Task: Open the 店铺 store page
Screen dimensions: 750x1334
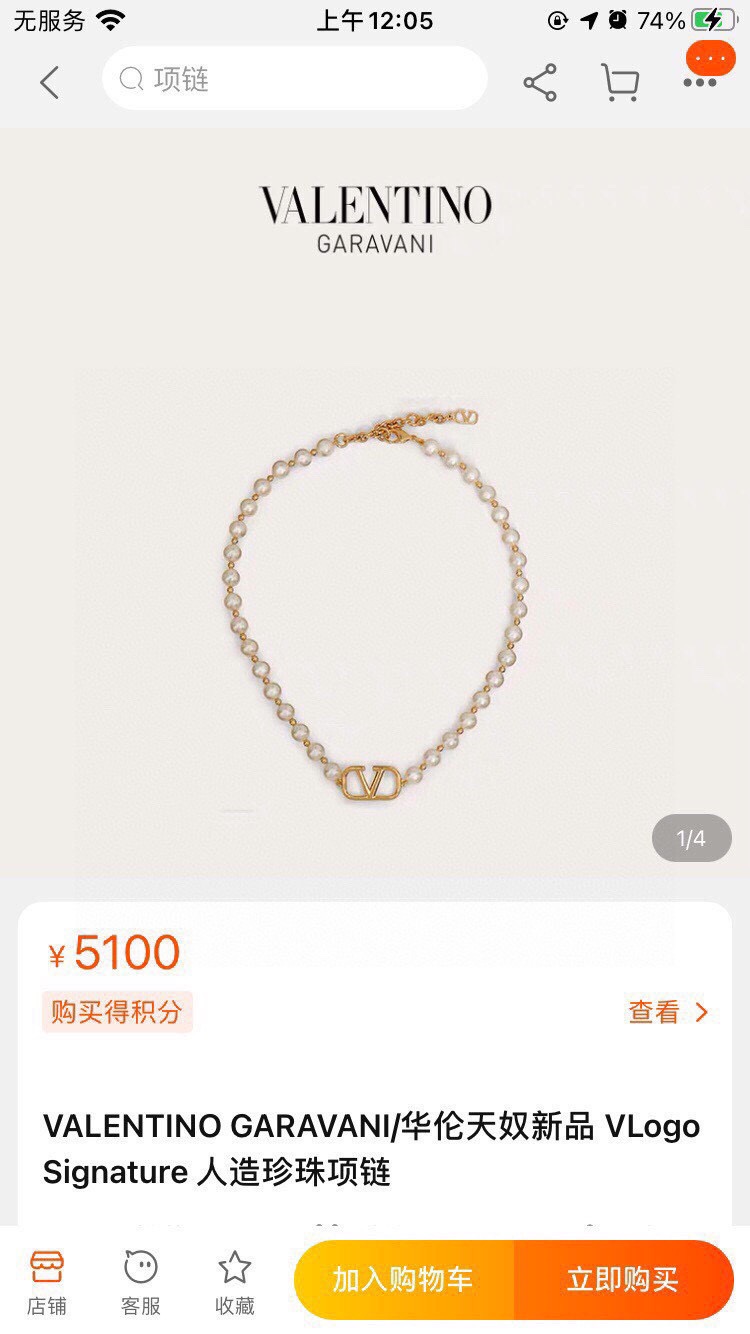Action: (x=46, y=1281)
